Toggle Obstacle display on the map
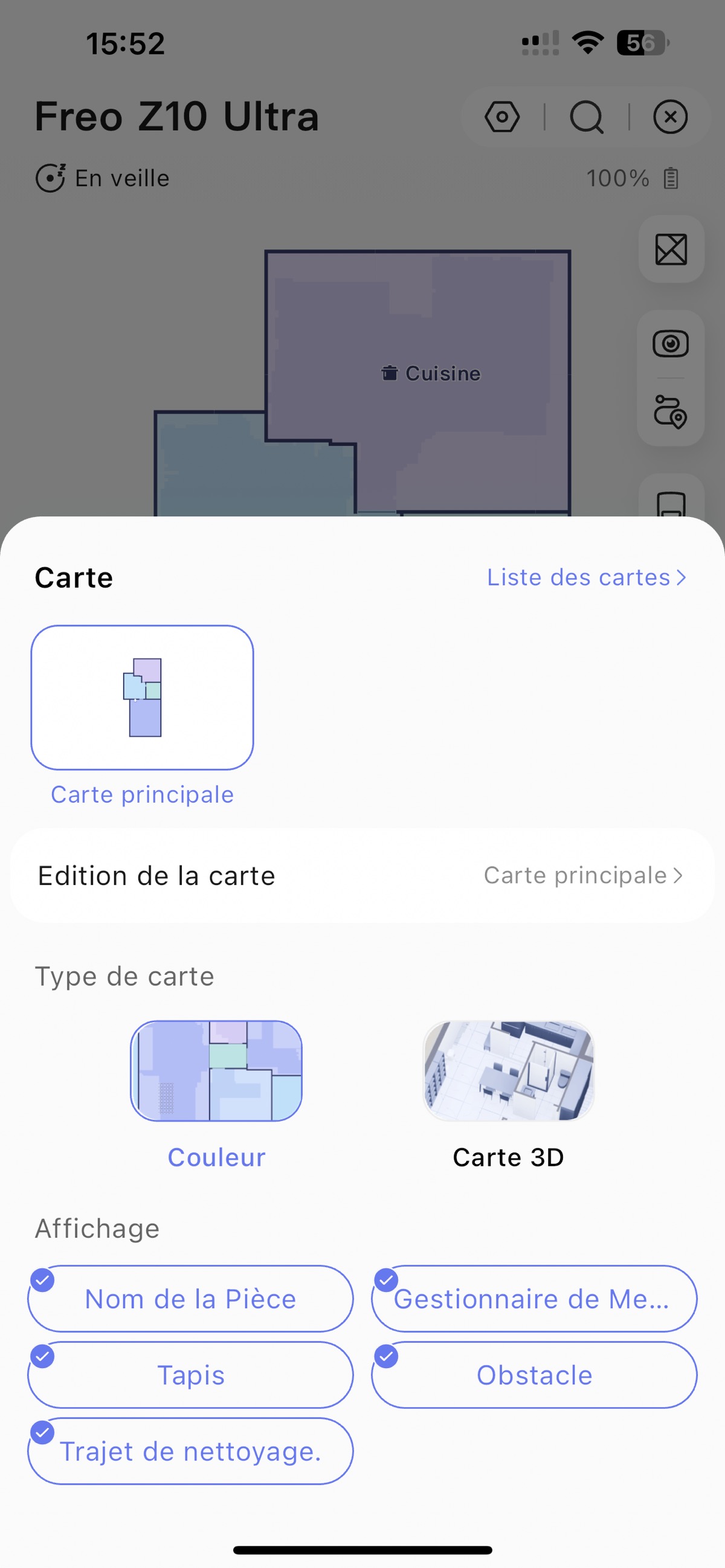Image resolution: width=725 pixels, height=1568 pixels. coord(534,1375)
